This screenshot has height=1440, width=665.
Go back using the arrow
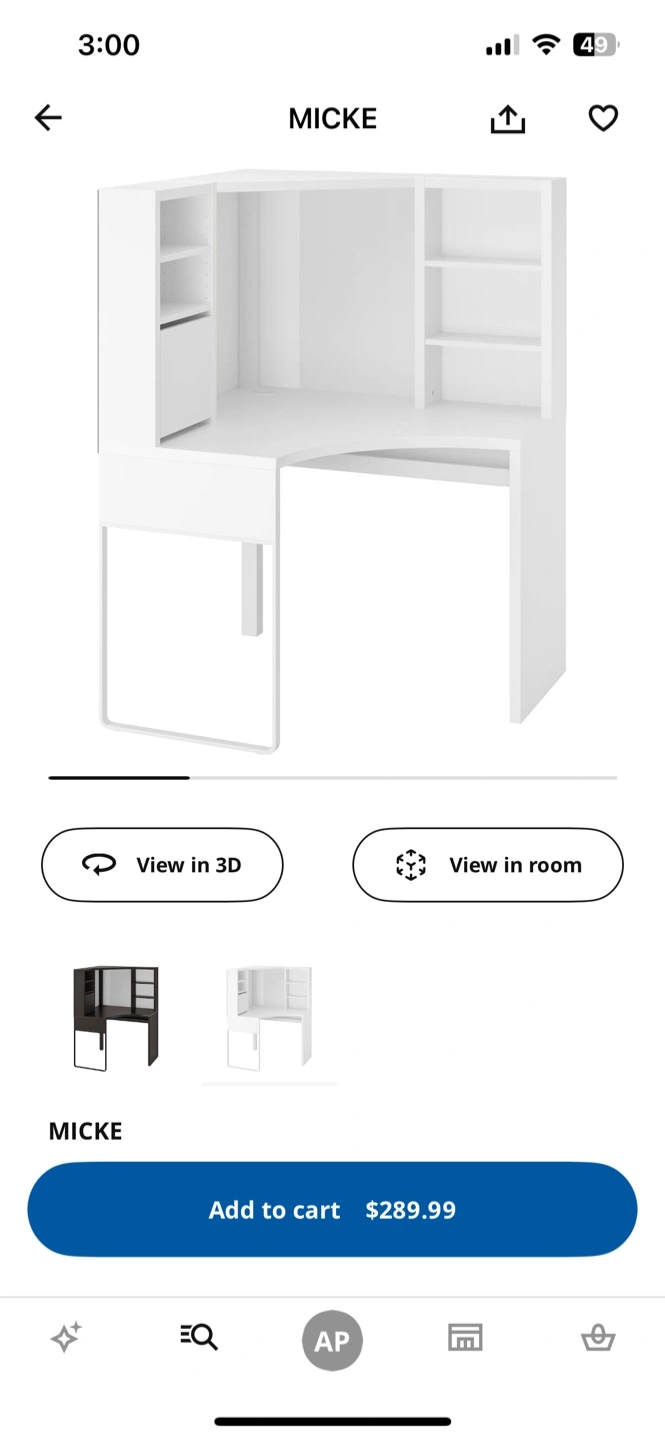point(48,118)
